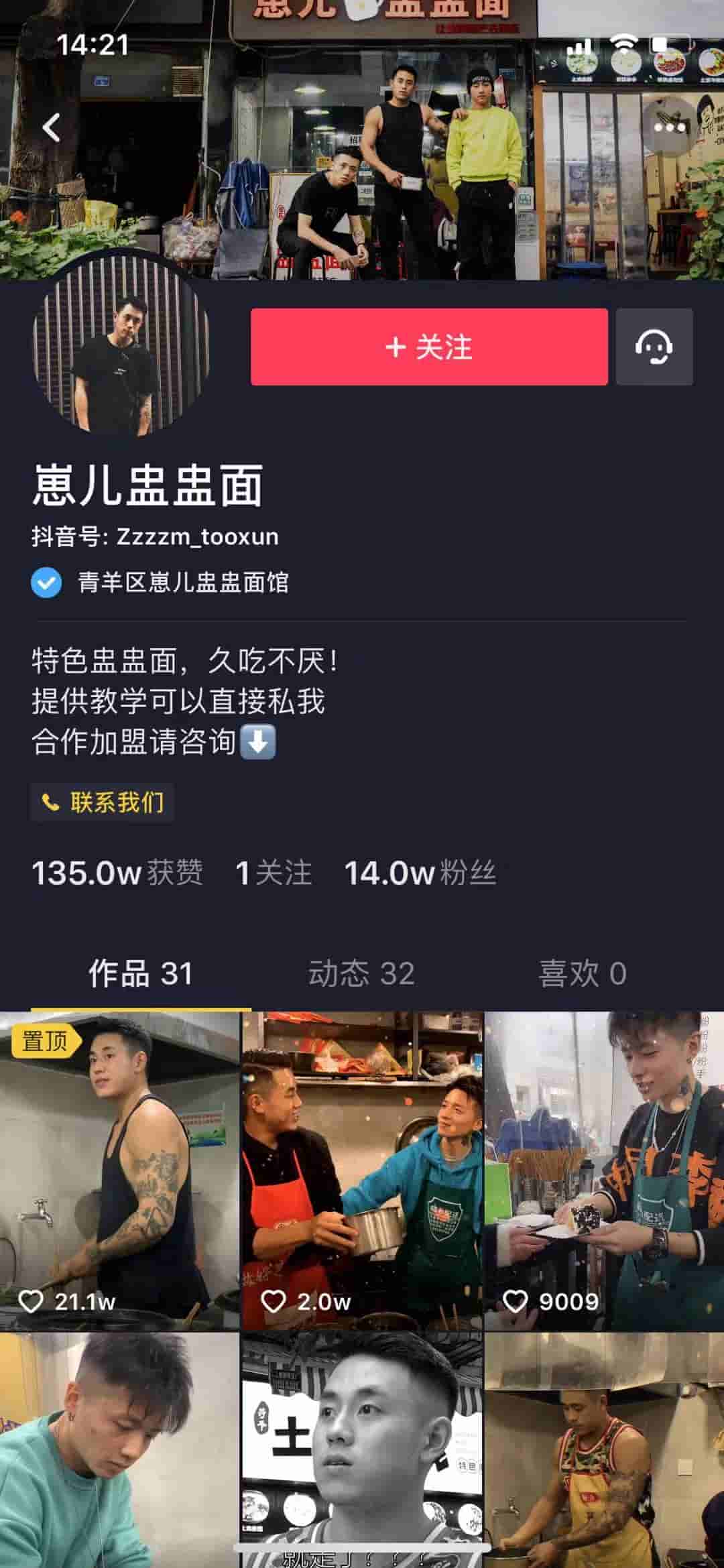Image resolution: width=724 pixels, height=1568 pixels.
Task: View the 1 关注 following list
Action: 274,873
